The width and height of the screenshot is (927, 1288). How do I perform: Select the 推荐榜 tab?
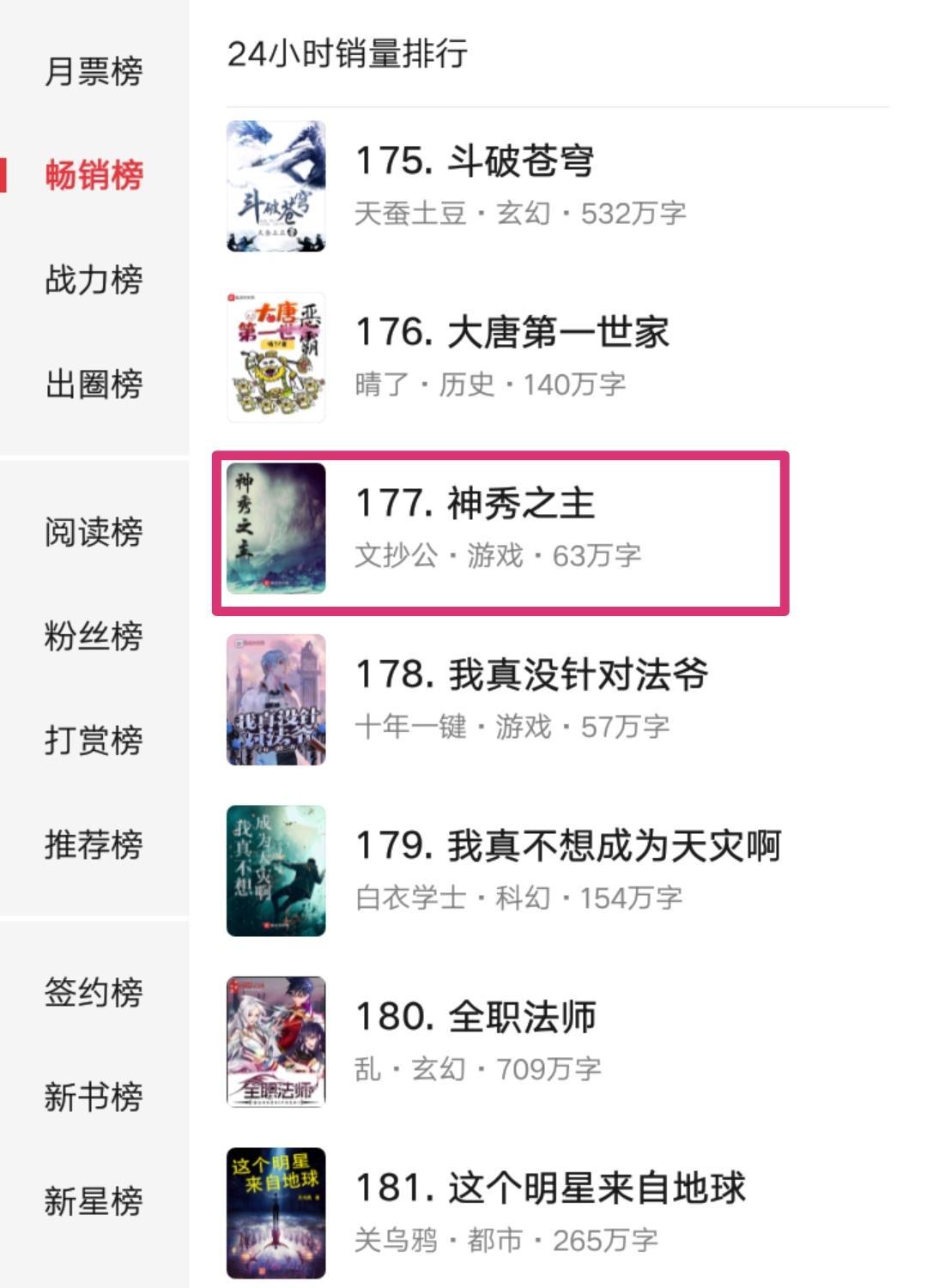[94, 845]
